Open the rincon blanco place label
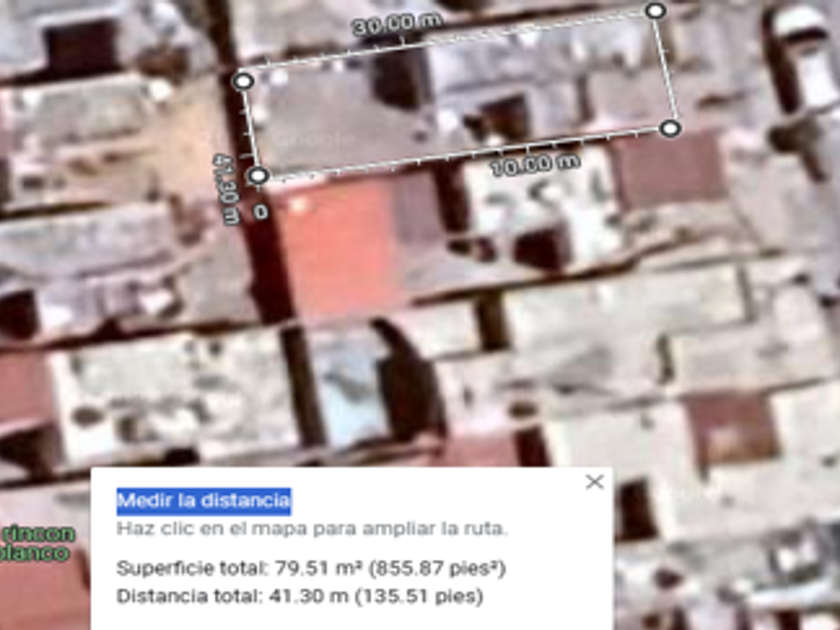Screen dimensions: 840x630 pos(35,542)
